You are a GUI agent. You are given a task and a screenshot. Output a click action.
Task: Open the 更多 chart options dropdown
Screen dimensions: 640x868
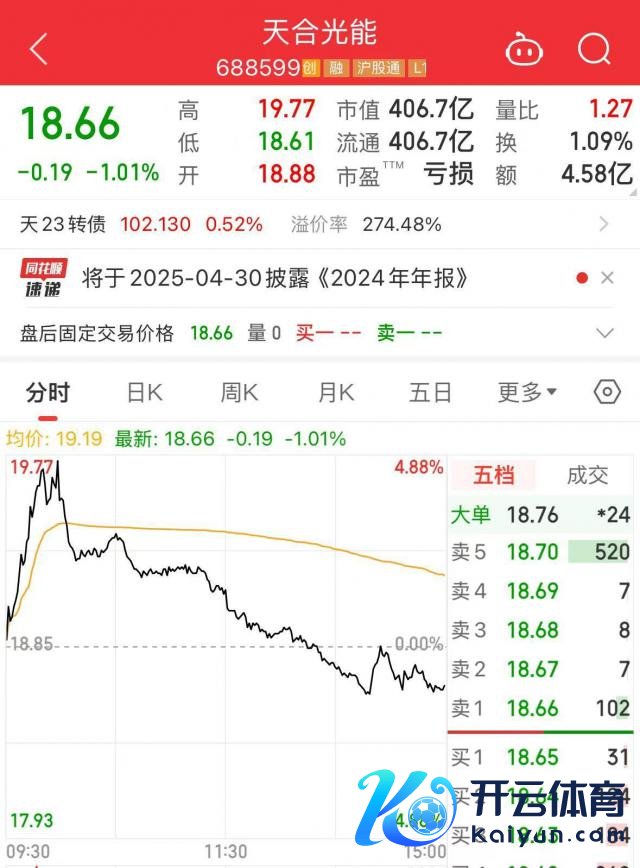[x=528, y=392]
